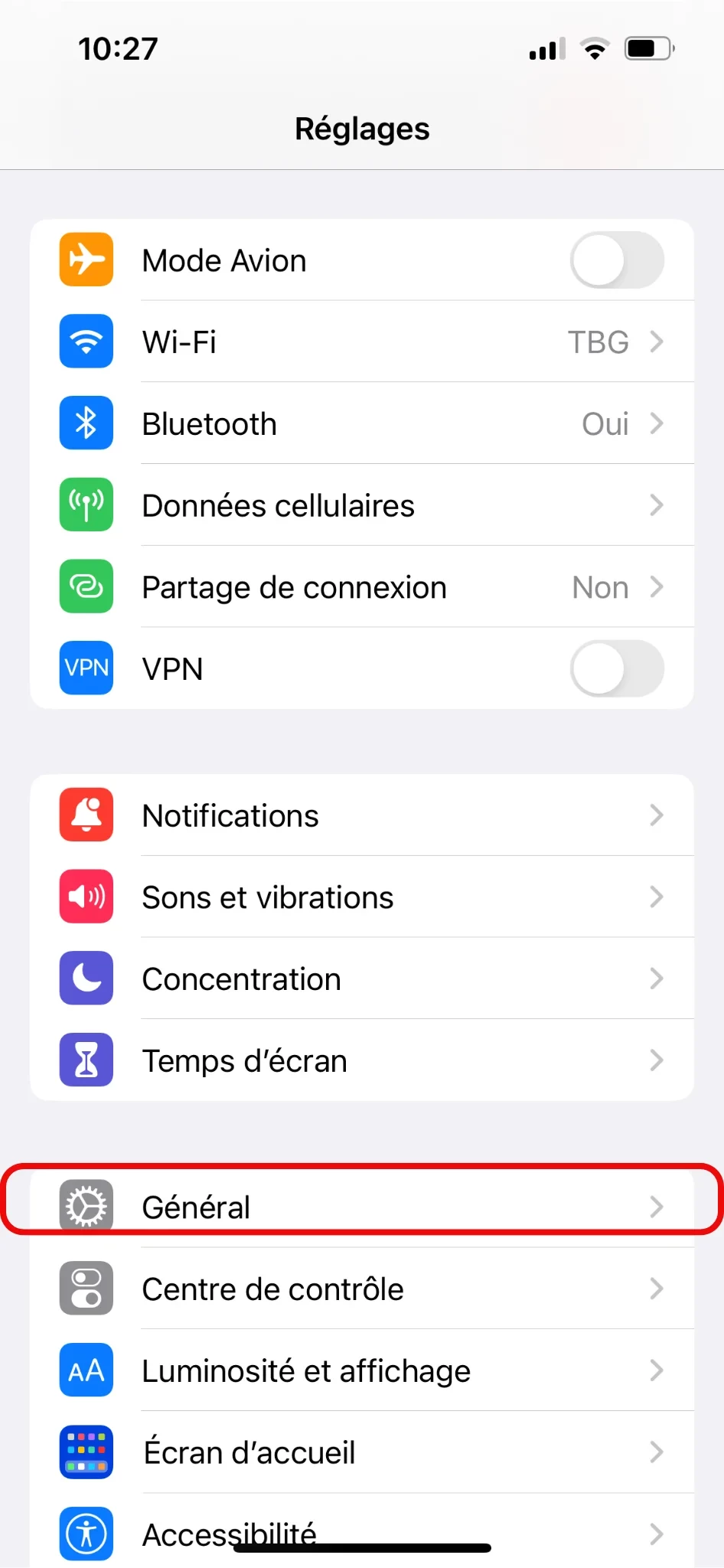
Task: Open the Général settings row
Action: point(361,1207)
